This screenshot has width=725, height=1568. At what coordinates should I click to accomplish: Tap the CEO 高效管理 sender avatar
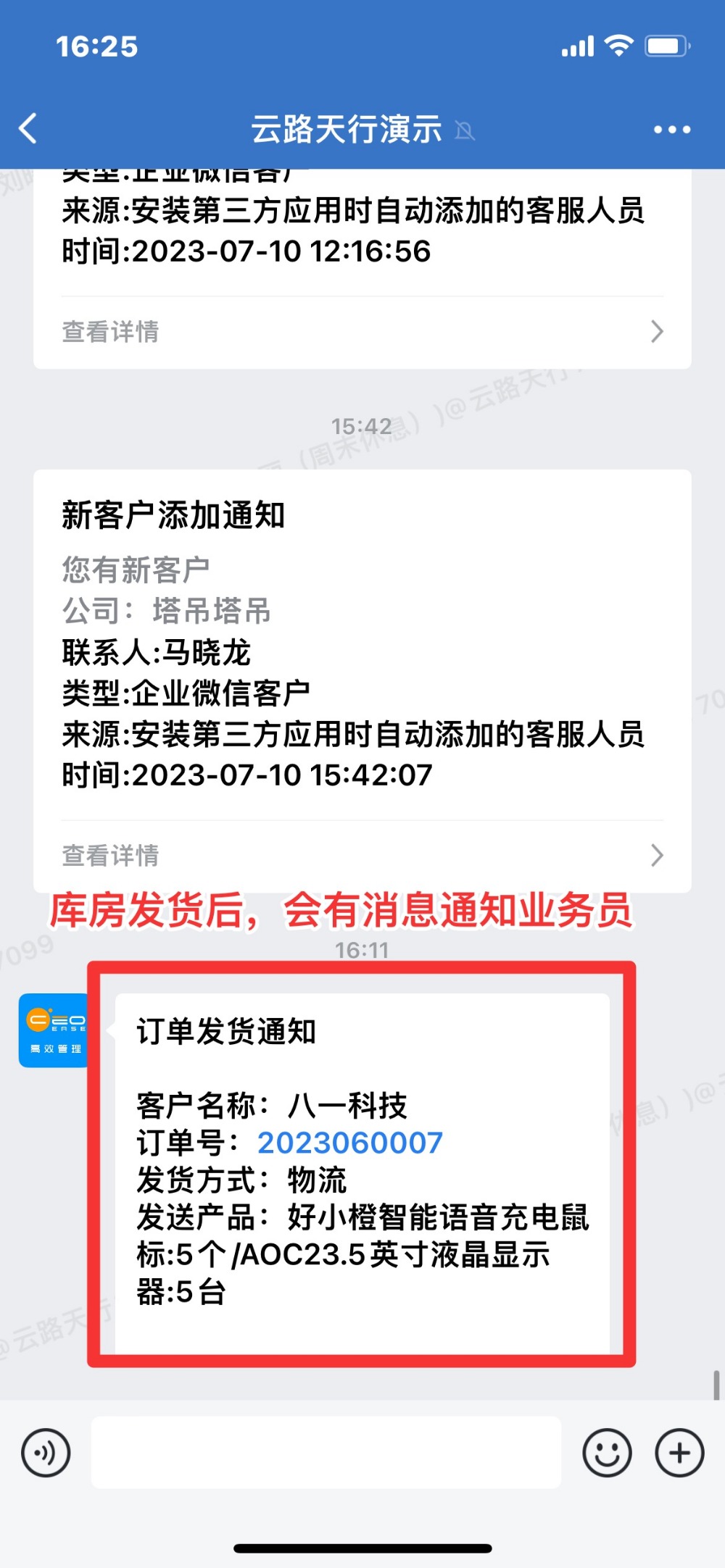pyautogui.click(x=54, y=1030)
